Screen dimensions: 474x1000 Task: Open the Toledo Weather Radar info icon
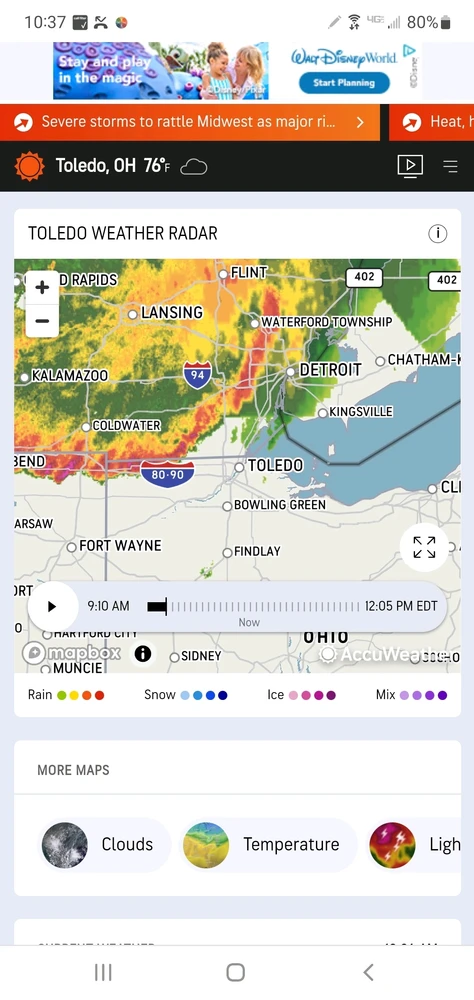pyautogui.click(x=438, y=233)
